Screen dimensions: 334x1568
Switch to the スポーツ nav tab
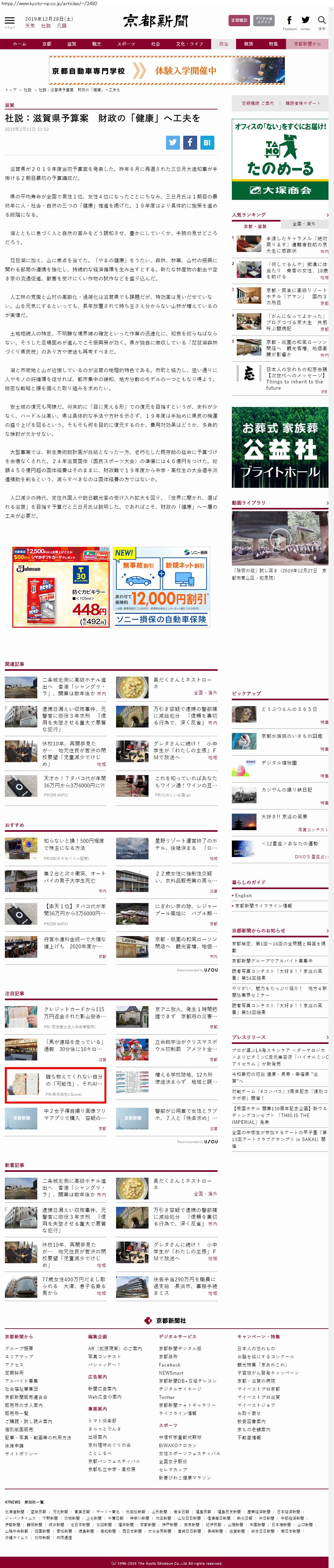pyautogui.click(x=126, y=44)
